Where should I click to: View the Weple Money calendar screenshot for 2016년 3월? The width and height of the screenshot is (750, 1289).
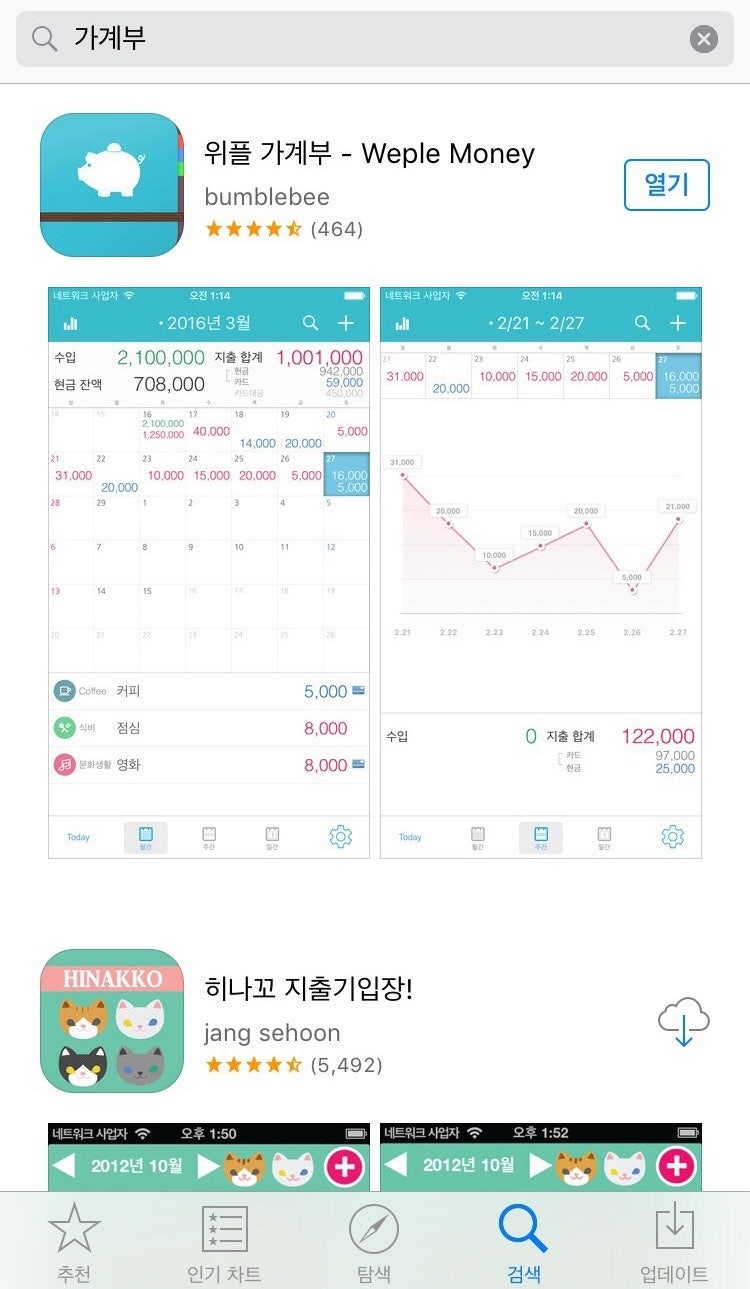pyautogui.click(x=209, y=572)
